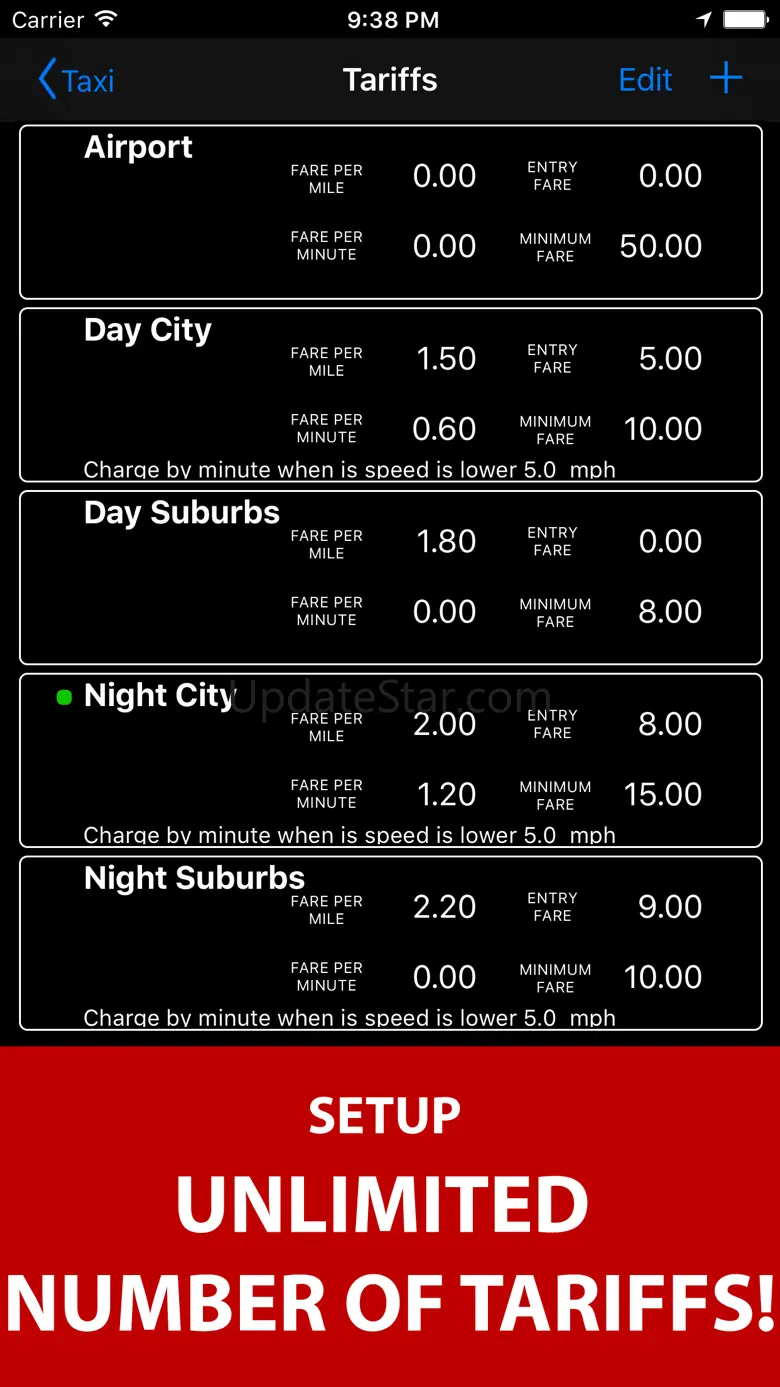Select the Night Suburbs tariff
Screen dimensions: 780x1387
[x=390, y=942]
